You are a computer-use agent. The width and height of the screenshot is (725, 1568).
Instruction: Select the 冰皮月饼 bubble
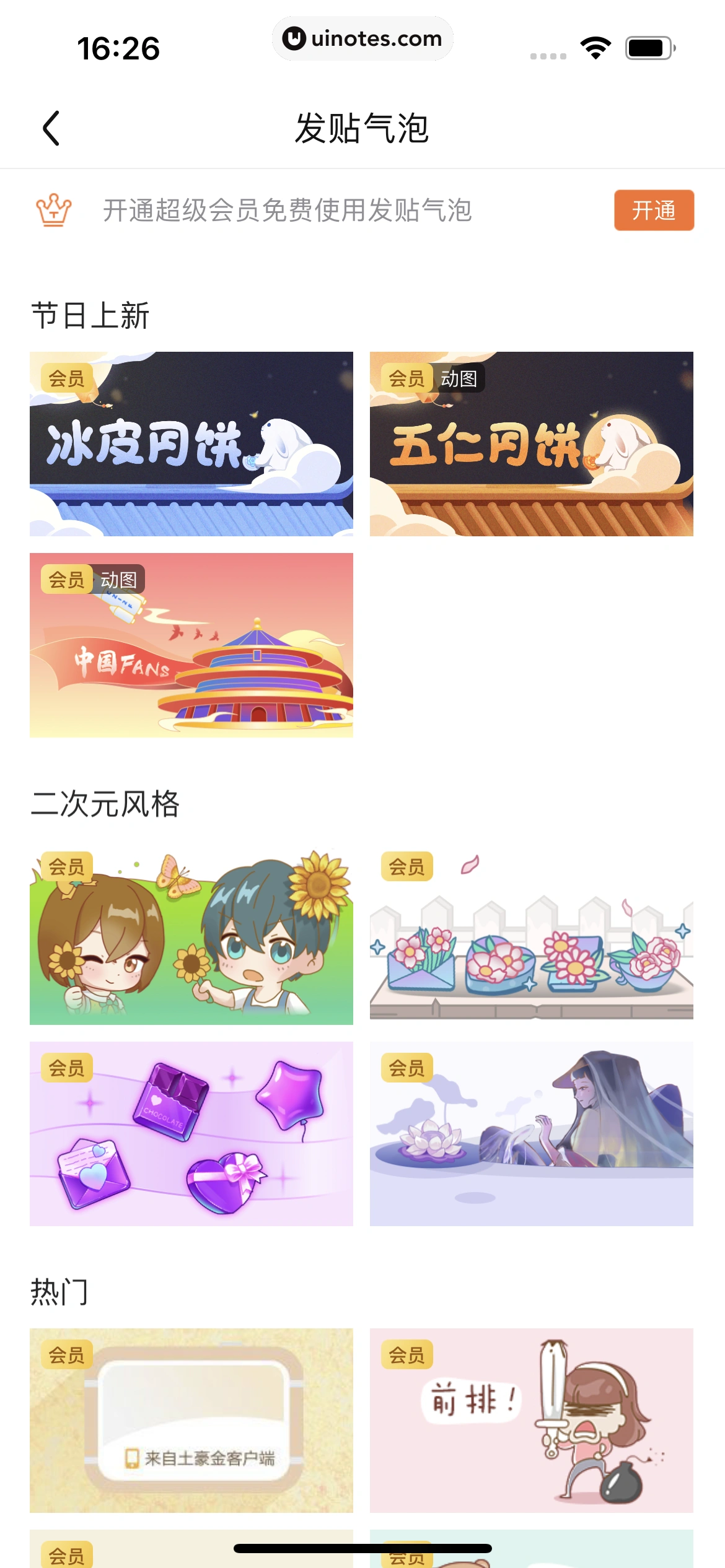point(191,444)
